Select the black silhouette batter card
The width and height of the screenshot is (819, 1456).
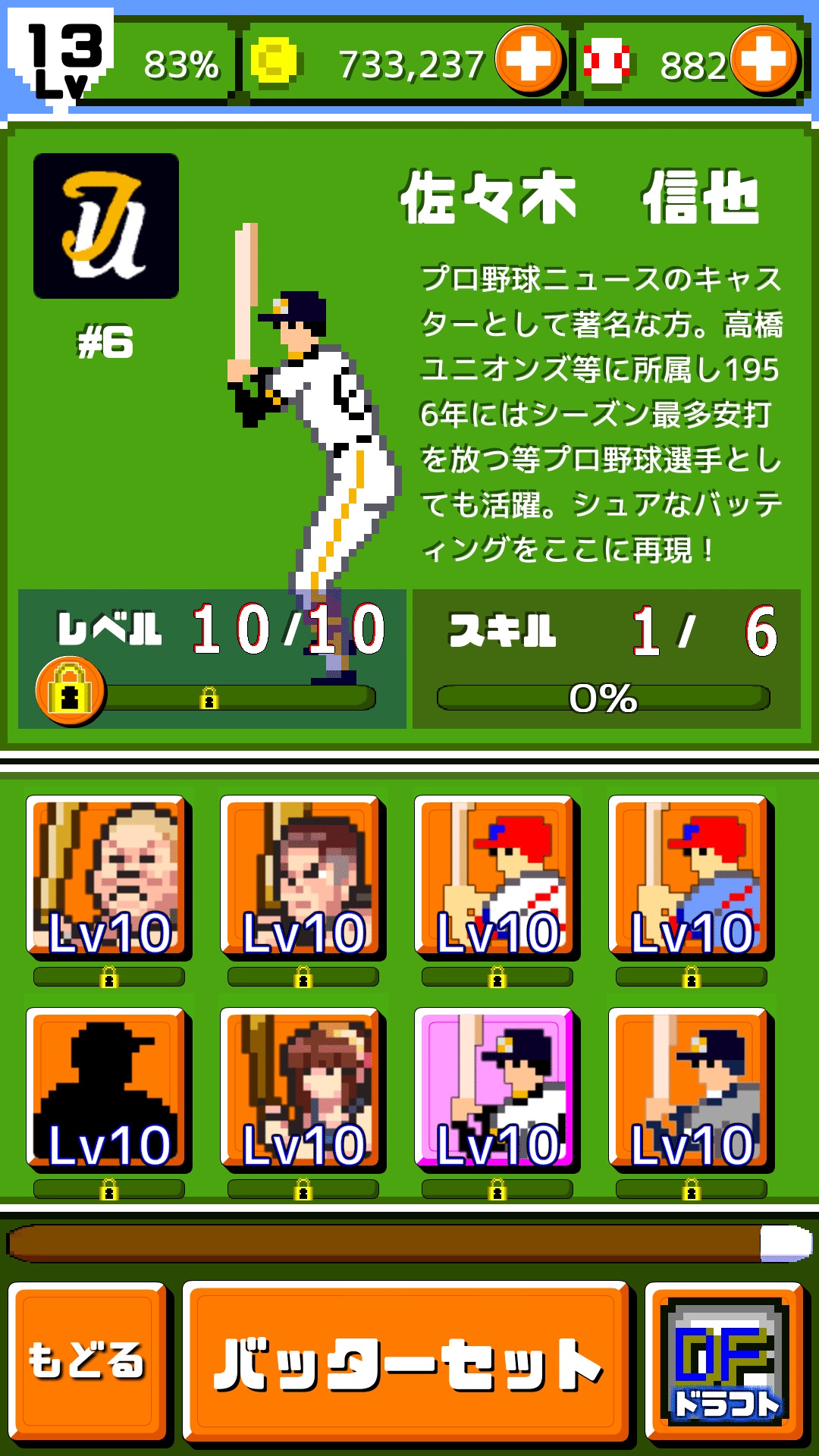click(x=108, y=1089)
